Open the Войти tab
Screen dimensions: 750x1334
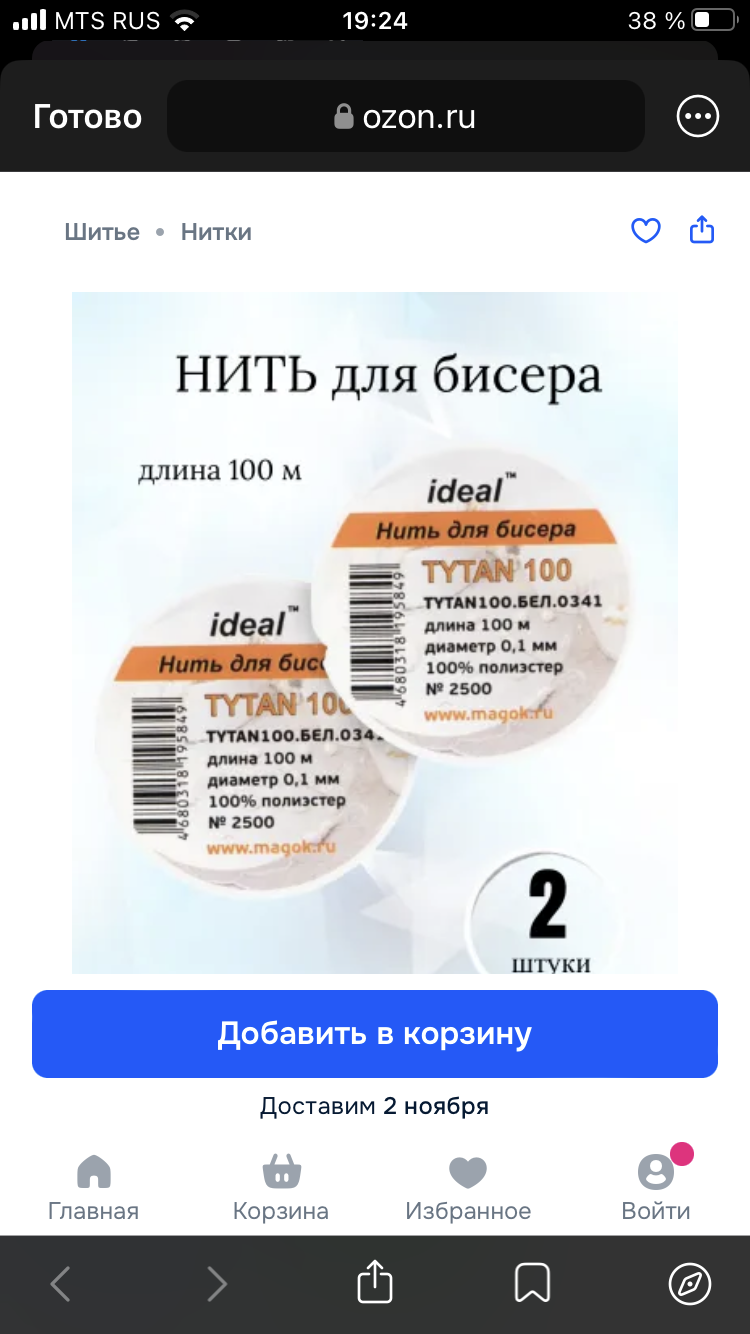click(x=656, y=1188)
